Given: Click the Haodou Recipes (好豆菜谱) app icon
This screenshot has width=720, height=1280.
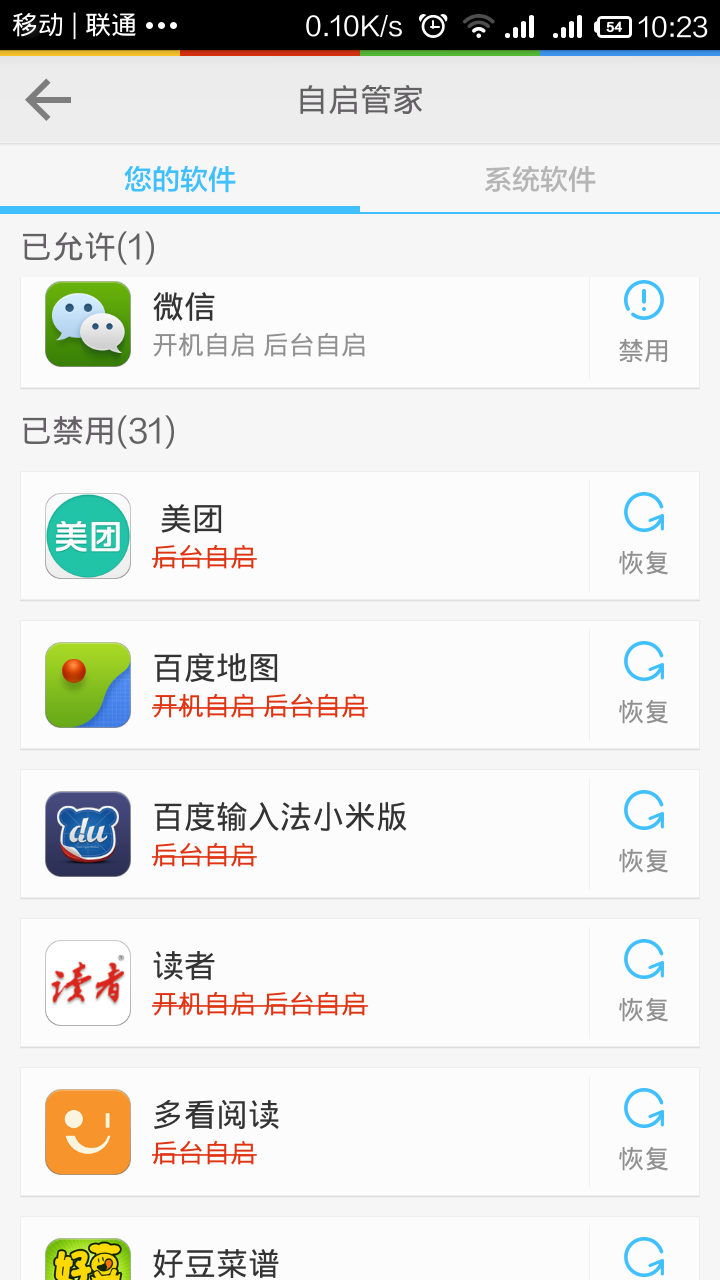Looking at the screenshot, I should (87, 1260).
